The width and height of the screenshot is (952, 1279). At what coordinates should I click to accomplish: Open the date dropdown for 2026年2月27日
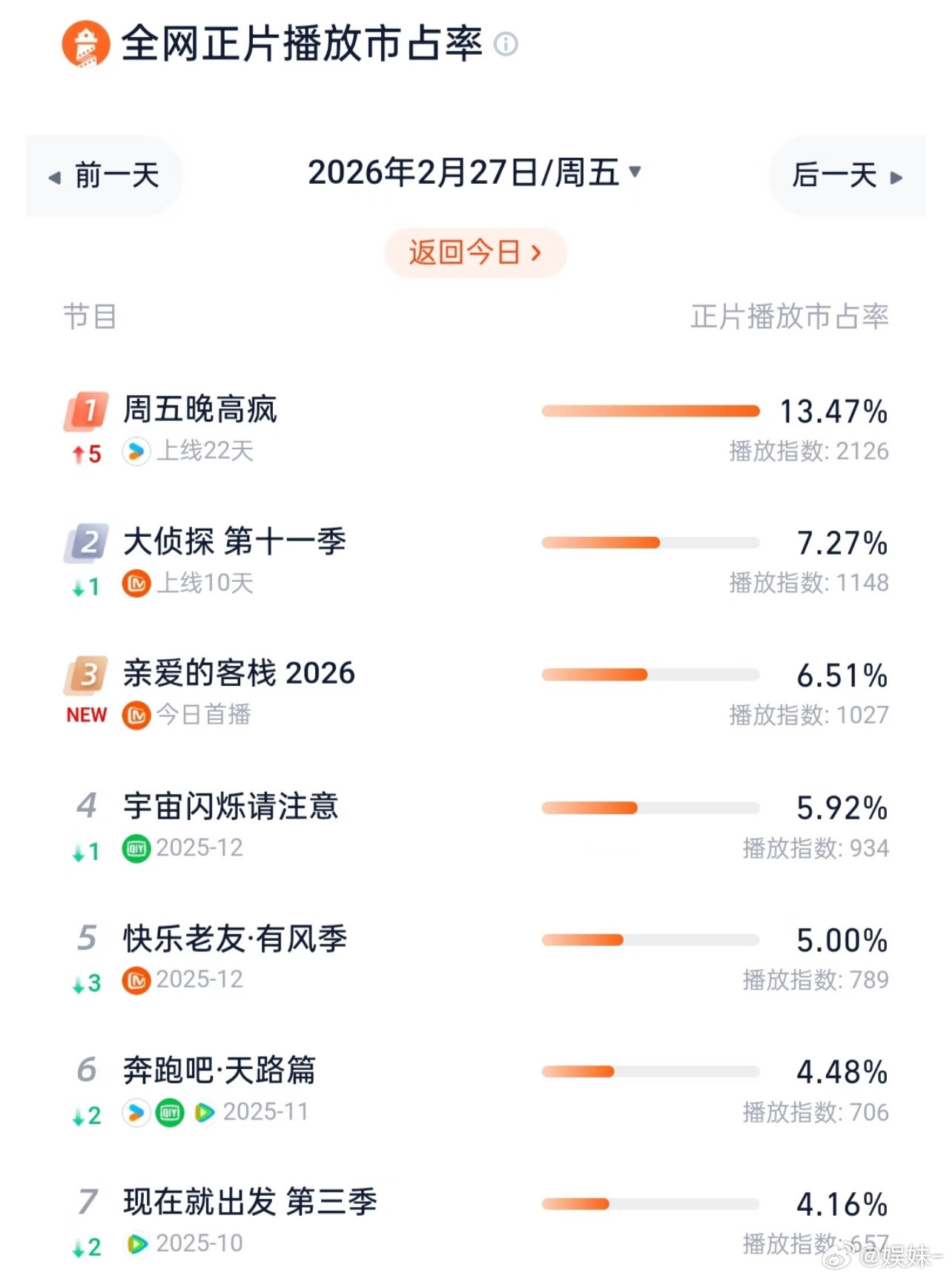pos(636,171)
